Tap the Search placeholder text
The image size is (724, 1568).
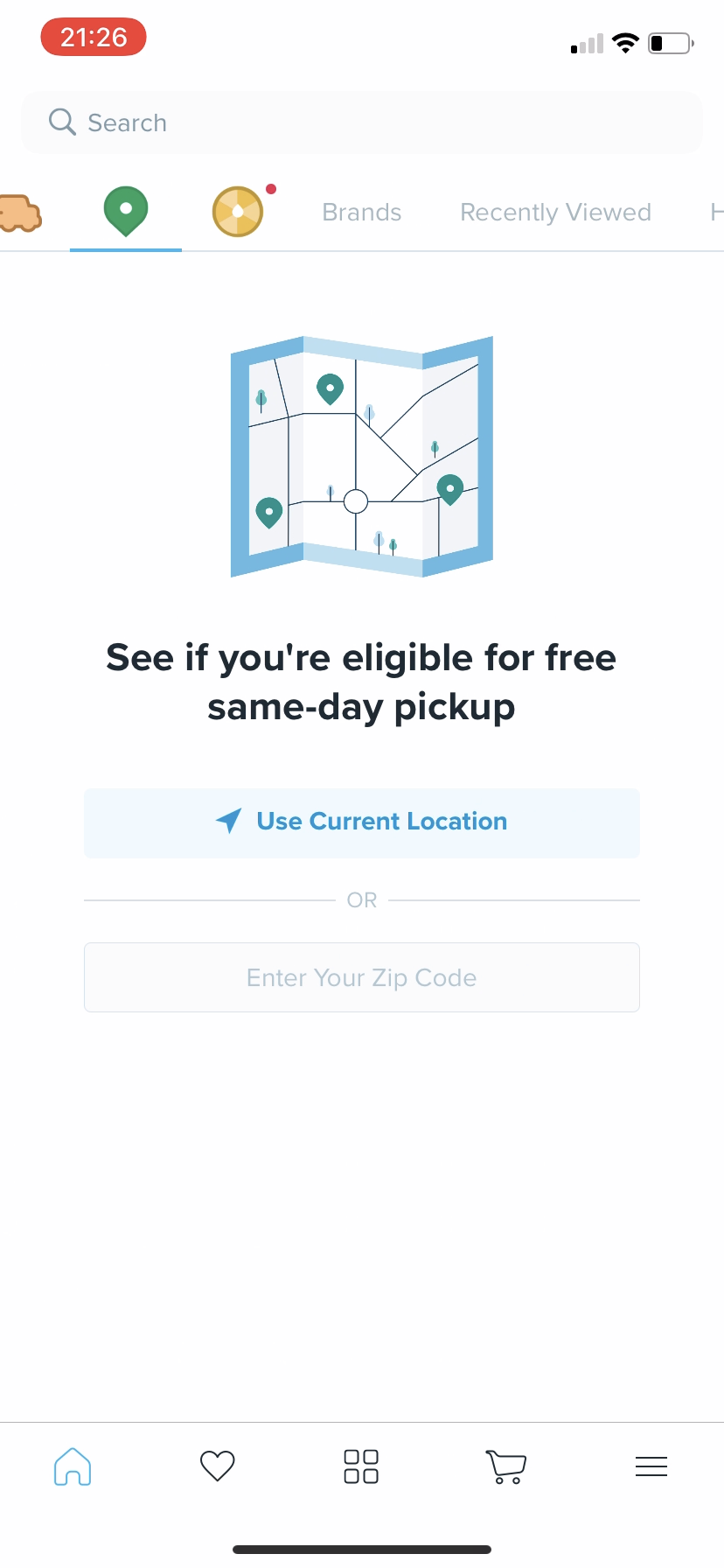[x=127, y=122]
